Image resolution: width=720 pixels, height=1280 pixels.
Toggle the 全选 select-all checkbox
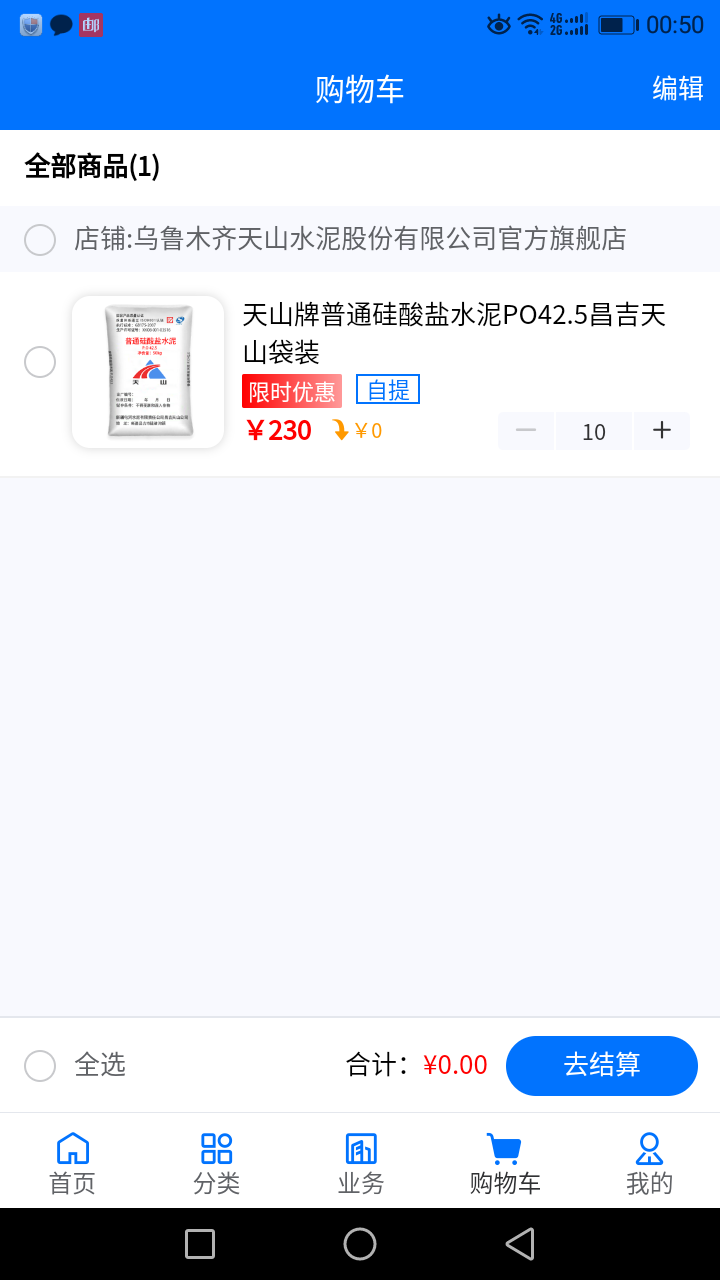[40, 1066]
